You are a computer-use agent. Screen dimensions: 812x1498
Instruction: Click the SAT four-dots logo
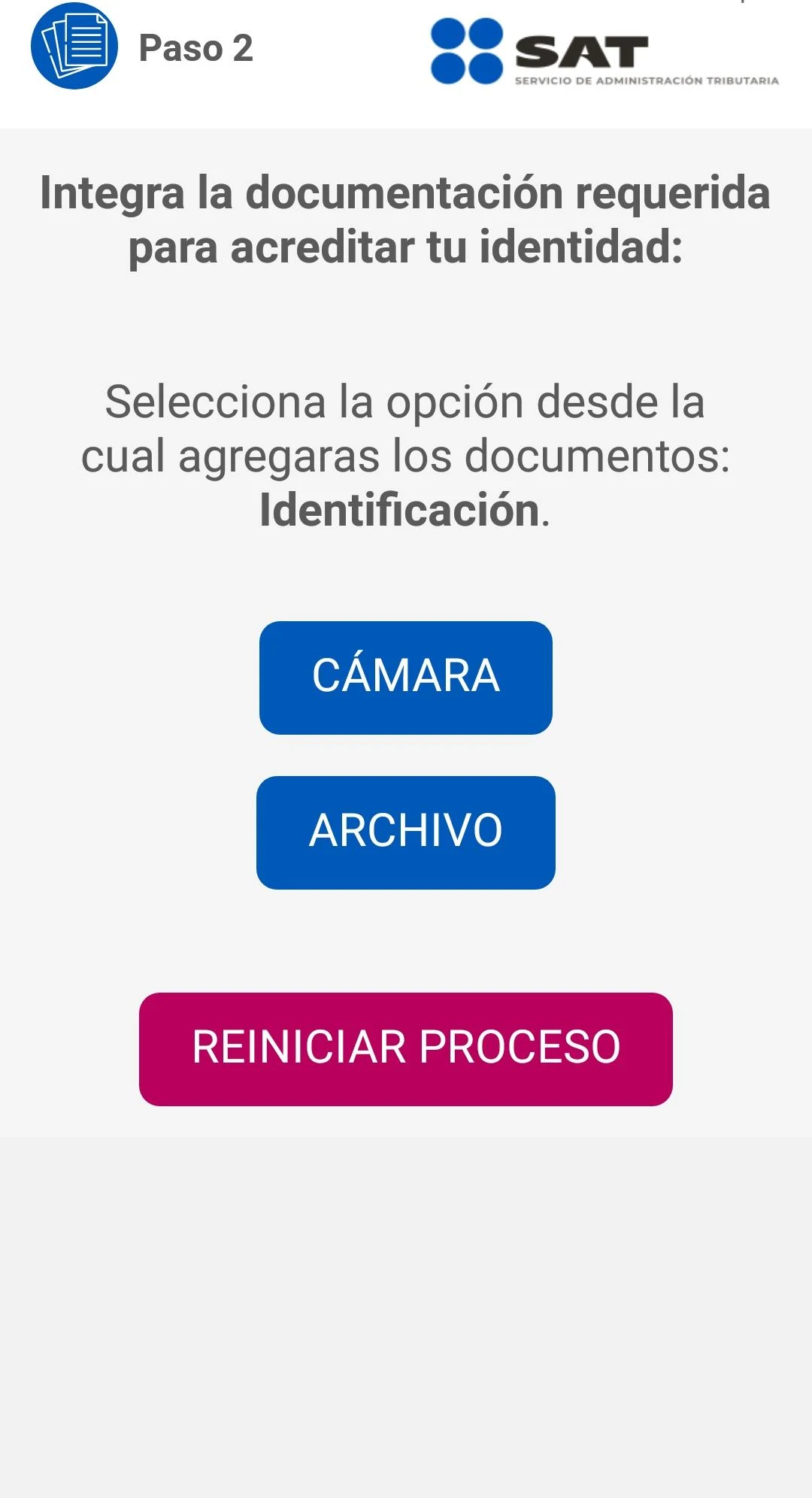click(x=466, y=53)
